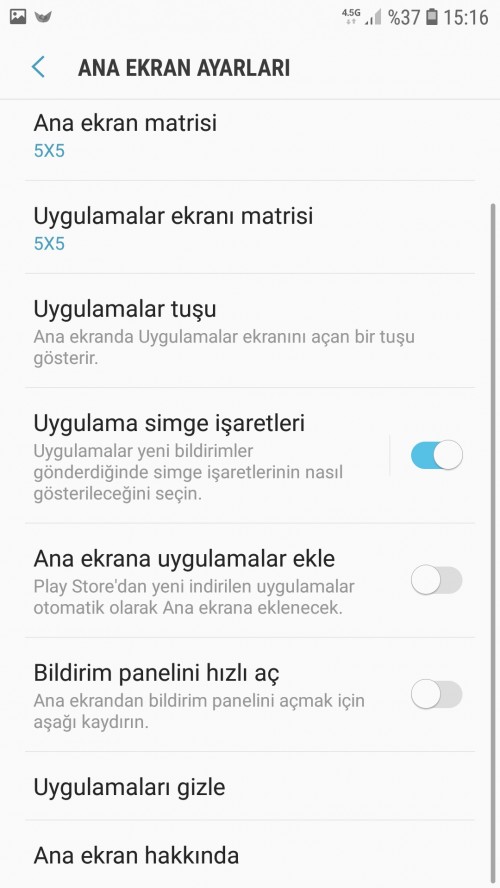Open Uygulamalar tuşu setting
The width and height of the screenshot is (500, 888).
[x=250, y=331]
